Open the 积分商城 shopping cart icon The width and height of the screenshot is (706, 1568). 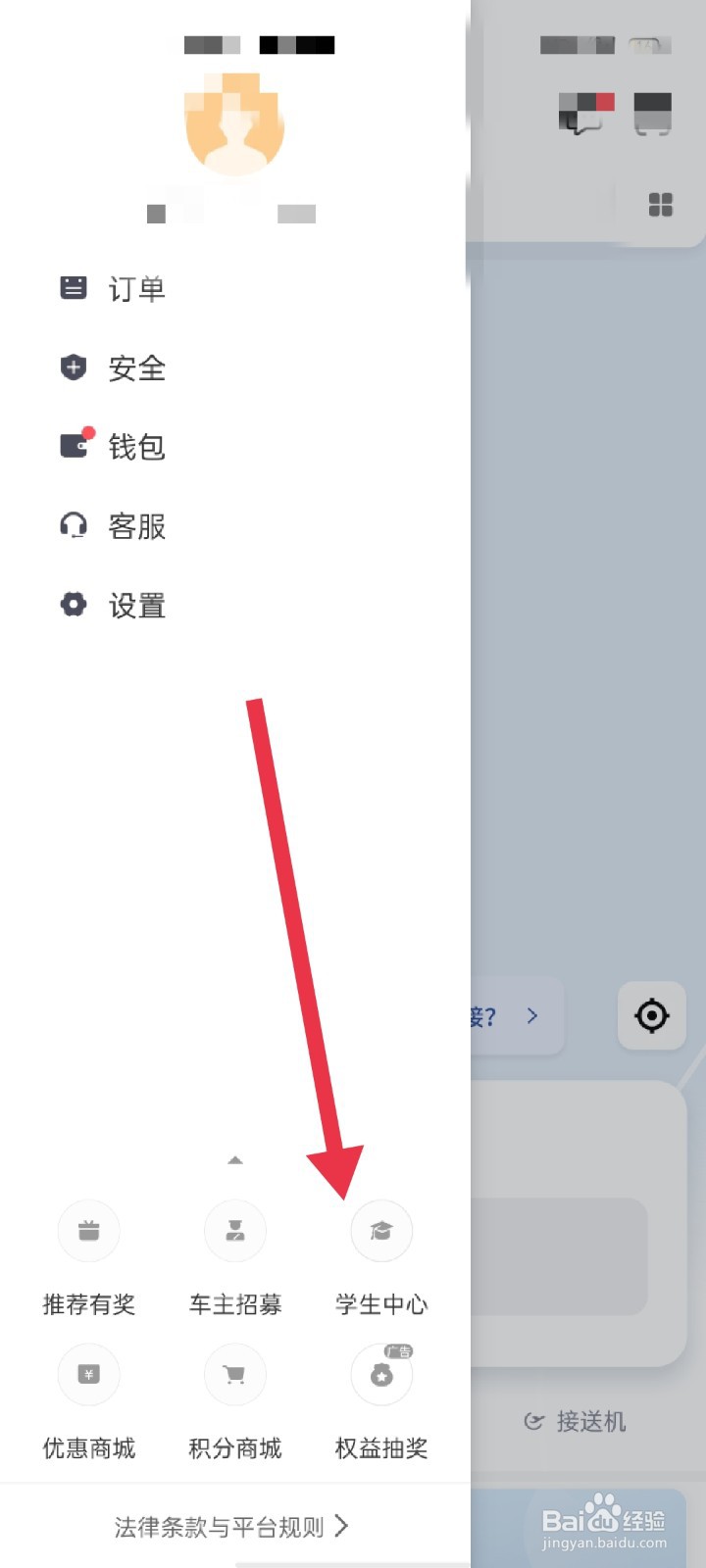click(234, 1374)
